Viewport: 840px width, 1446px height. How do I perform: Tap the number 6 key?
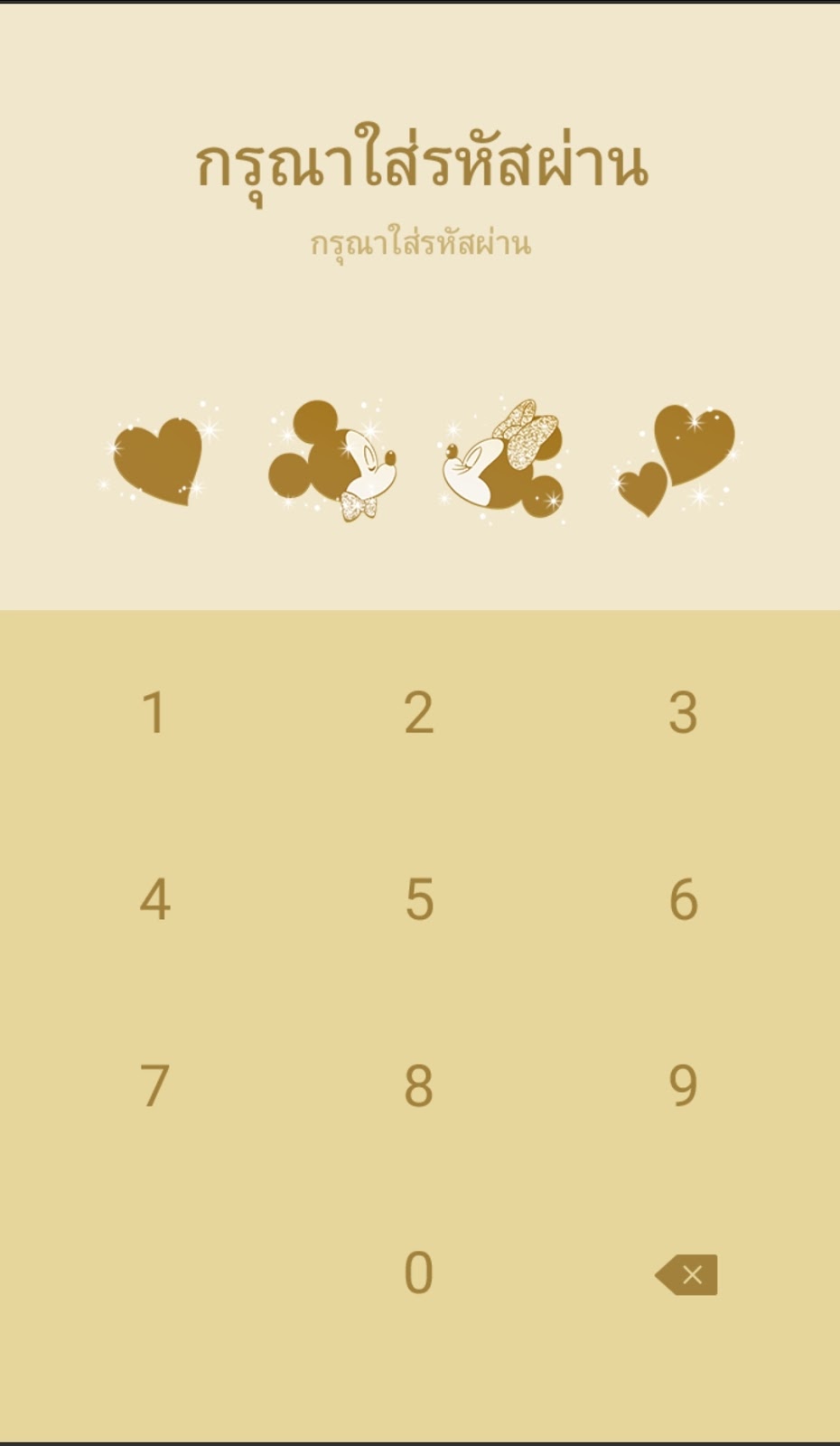[x=683, y=900]
